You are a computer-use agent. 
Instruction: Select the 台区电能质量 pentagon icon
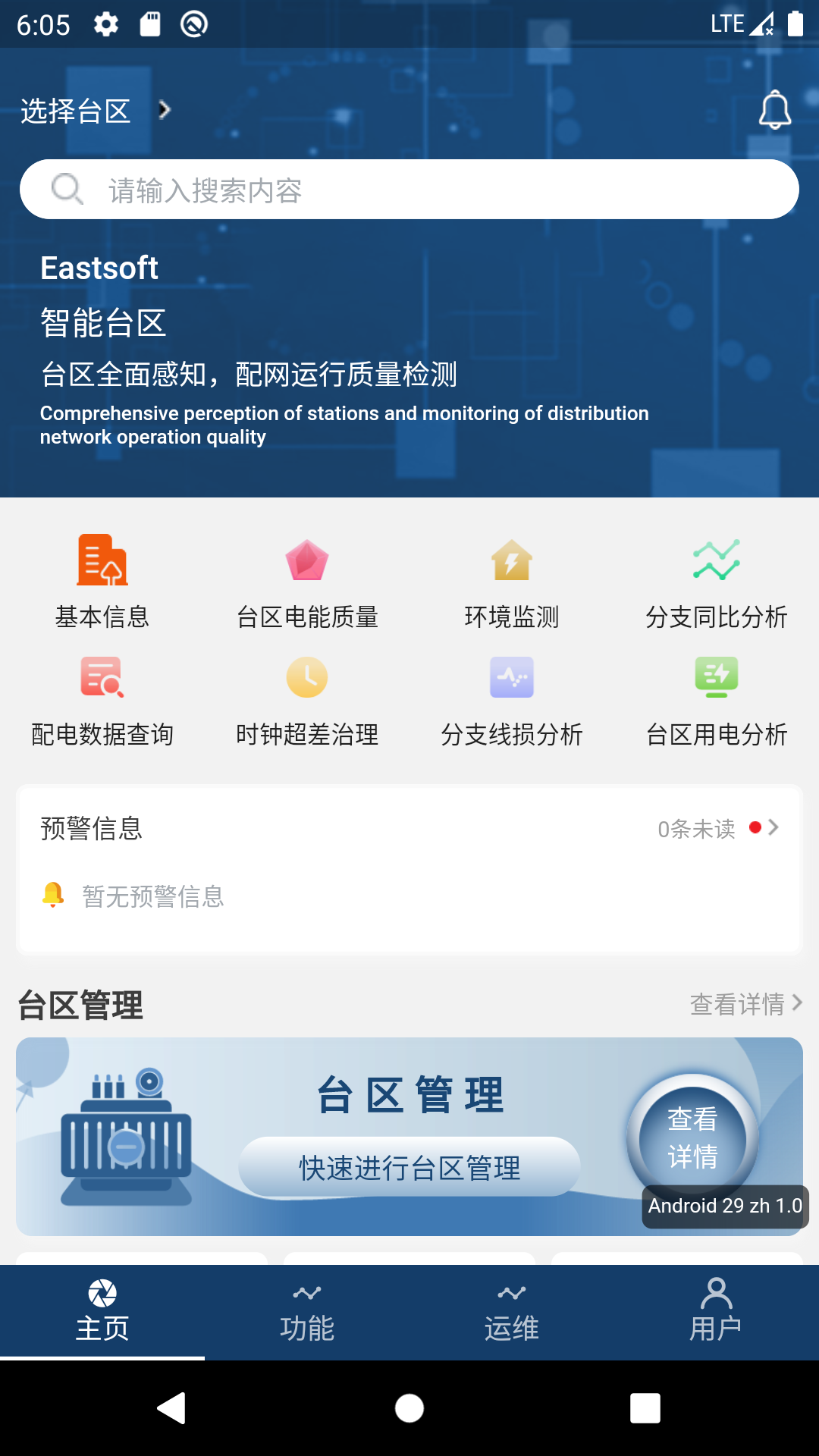[307, 561]
